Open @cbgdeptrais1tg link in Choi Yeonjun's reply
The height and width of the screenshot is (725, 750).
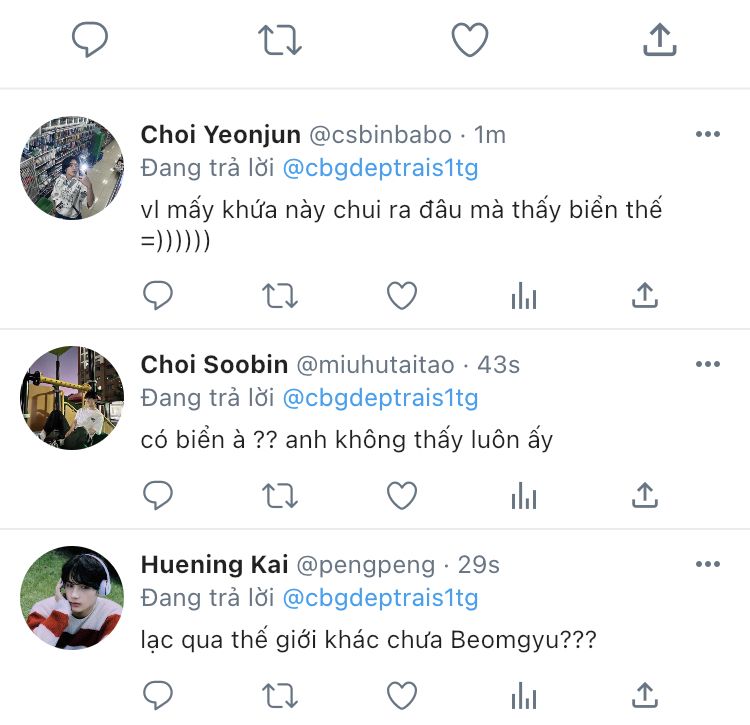coord(380,168)
